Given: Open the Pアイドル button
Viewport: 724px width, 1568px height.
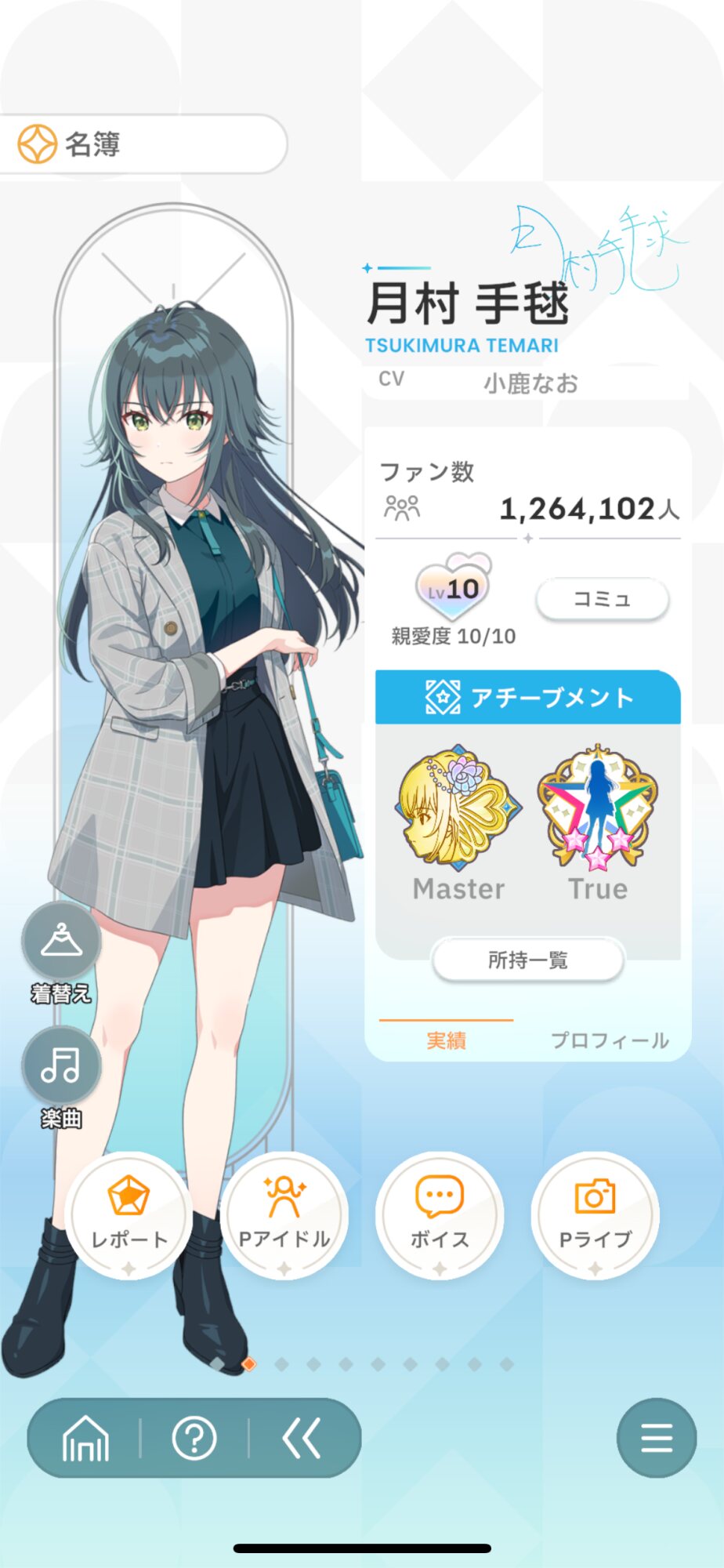Looking at the screenshot, I should (x=284, y=1216).
